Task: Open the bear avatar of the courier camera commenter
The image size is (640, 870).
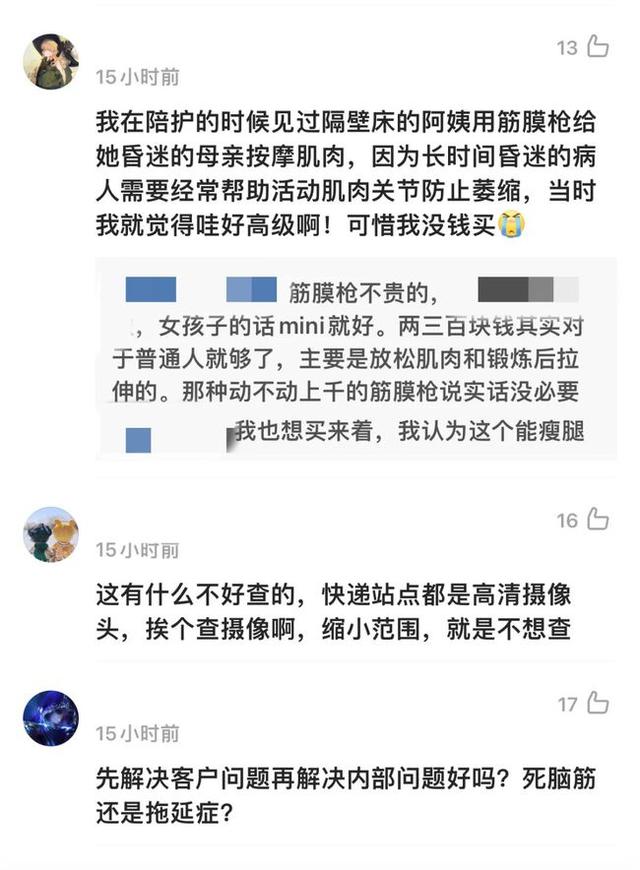Action: click(x=50, y=534)
